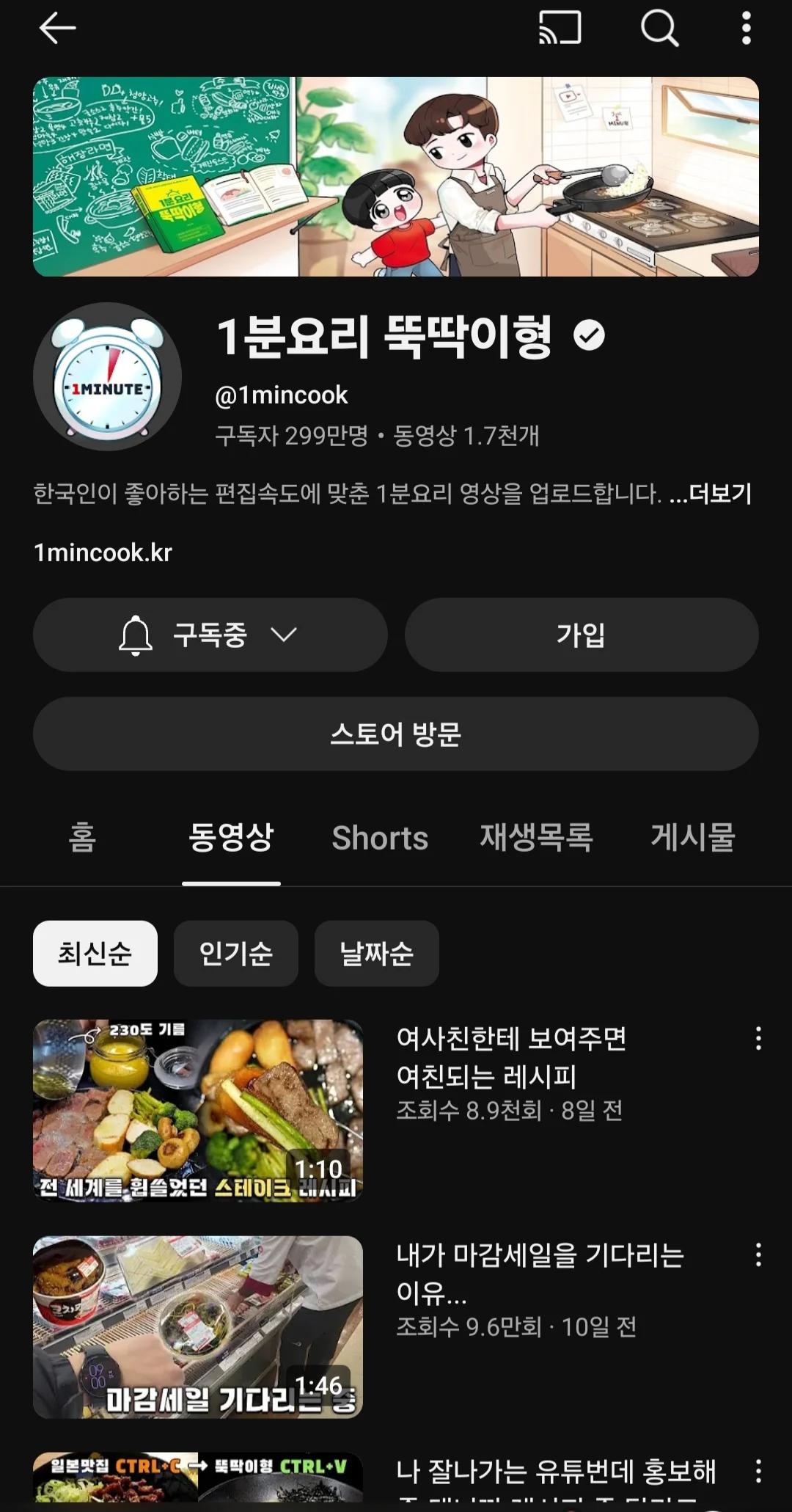Play the steak recipe video thumbnail

198,1108
